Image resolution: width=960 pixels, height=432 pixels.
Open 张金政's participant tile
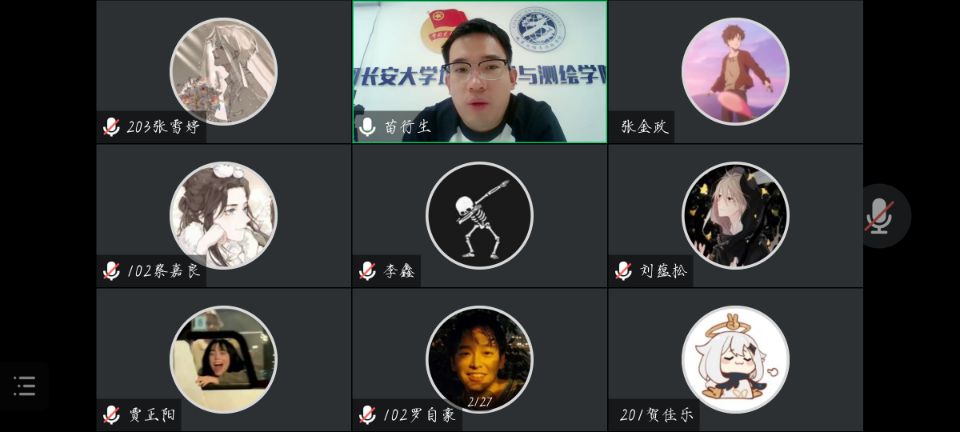pos(735,72)
